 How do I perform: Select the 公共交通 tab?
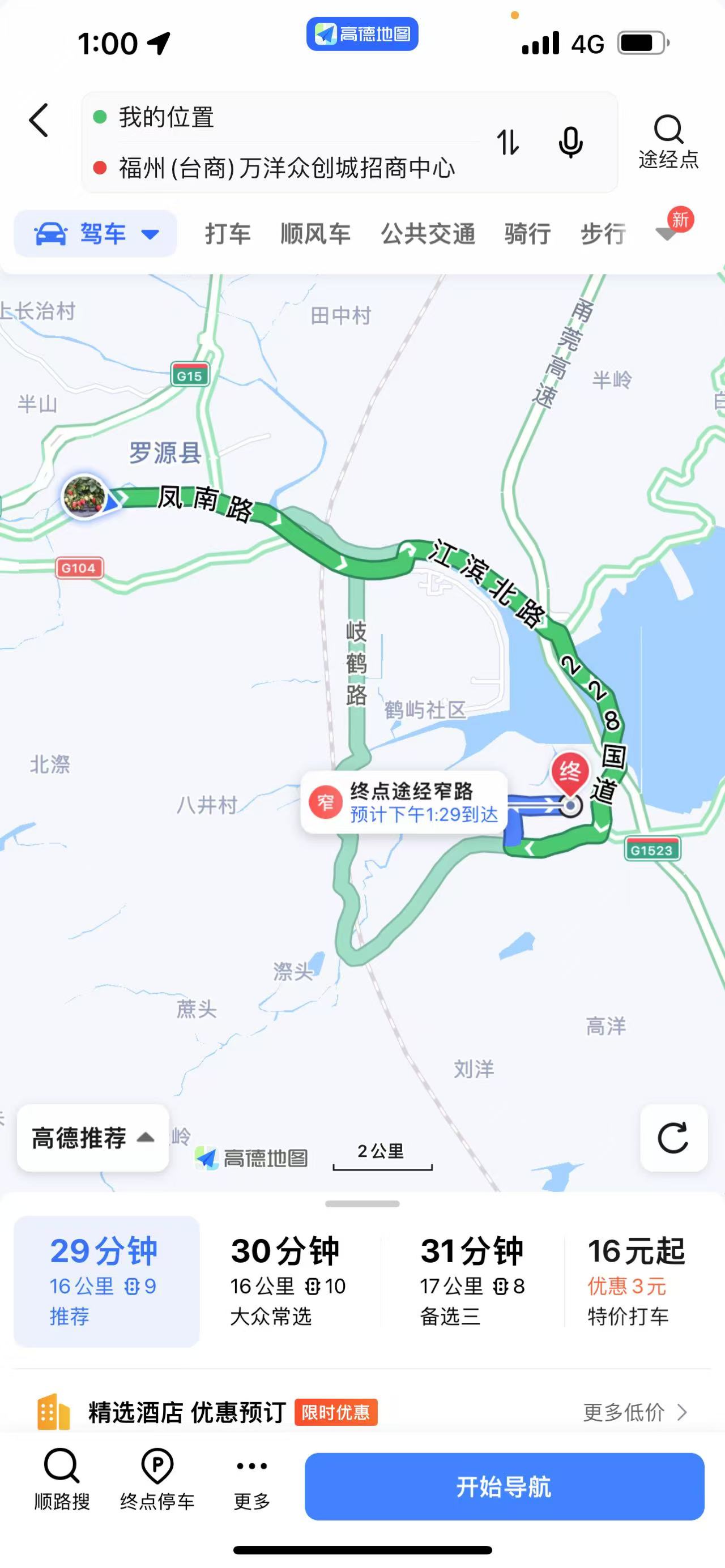428,234
